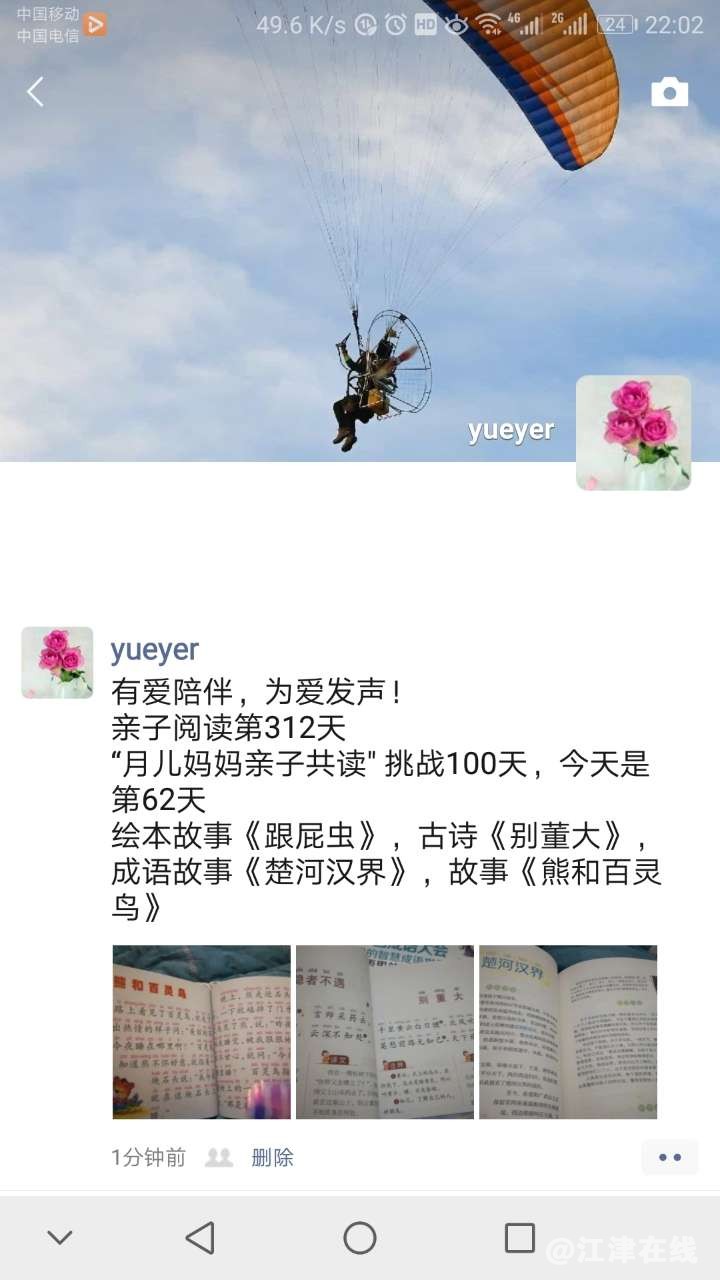Open the recent apps overview
720x1280 pixels.
[x=519, y=1238]
